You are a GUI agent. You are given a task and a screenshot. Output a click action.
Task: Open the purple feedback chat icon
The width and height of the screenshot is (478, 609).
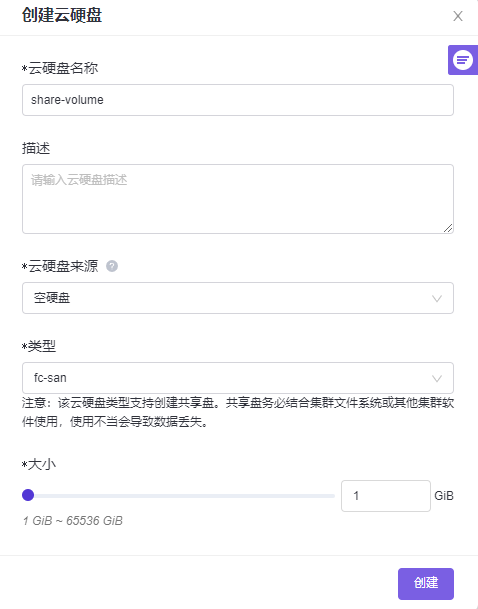[463, 60]
